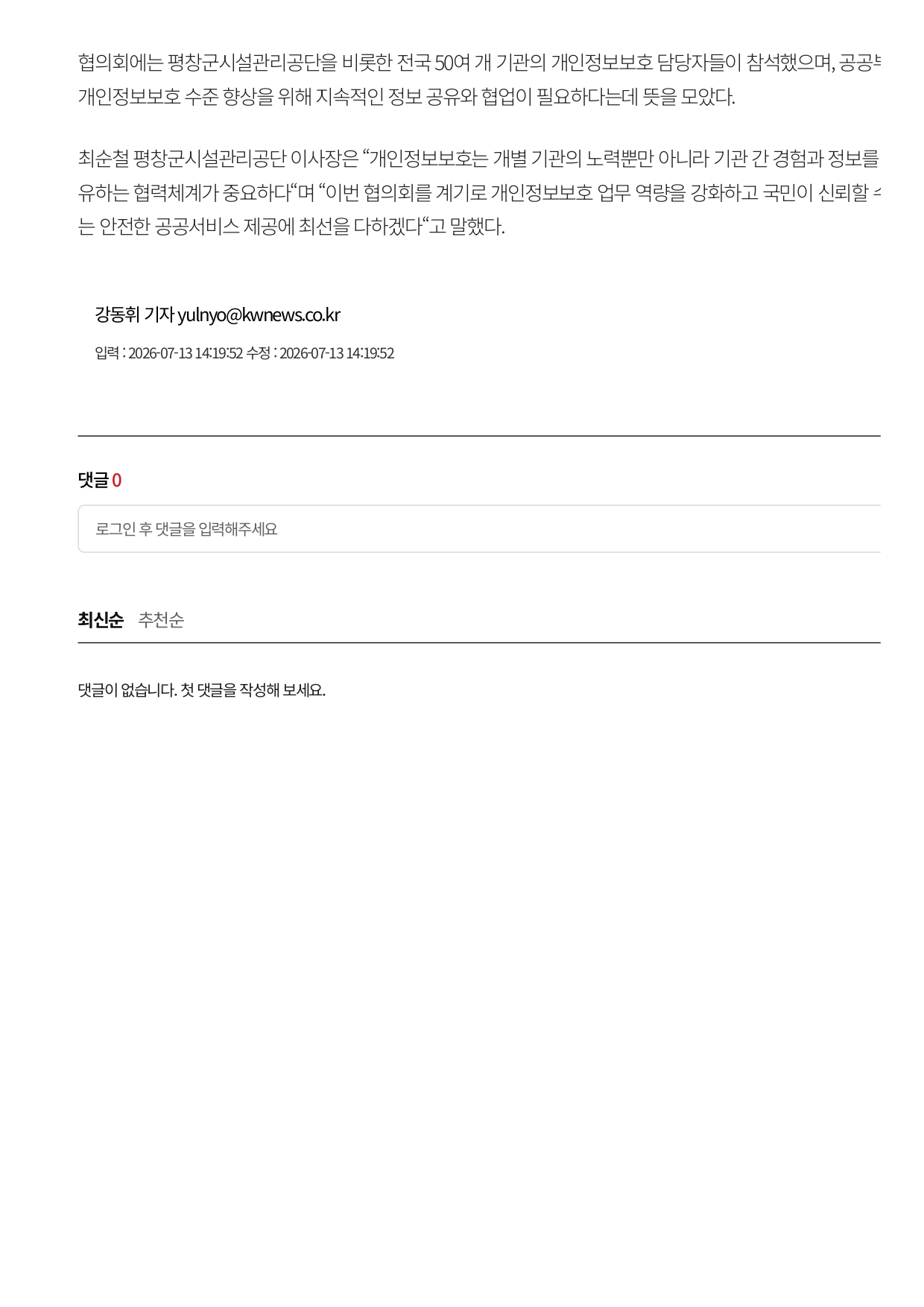Open reporter email yulnyo@kwnews.co.kr
Screen dimensions: 924x1307
tap(259, 315)
